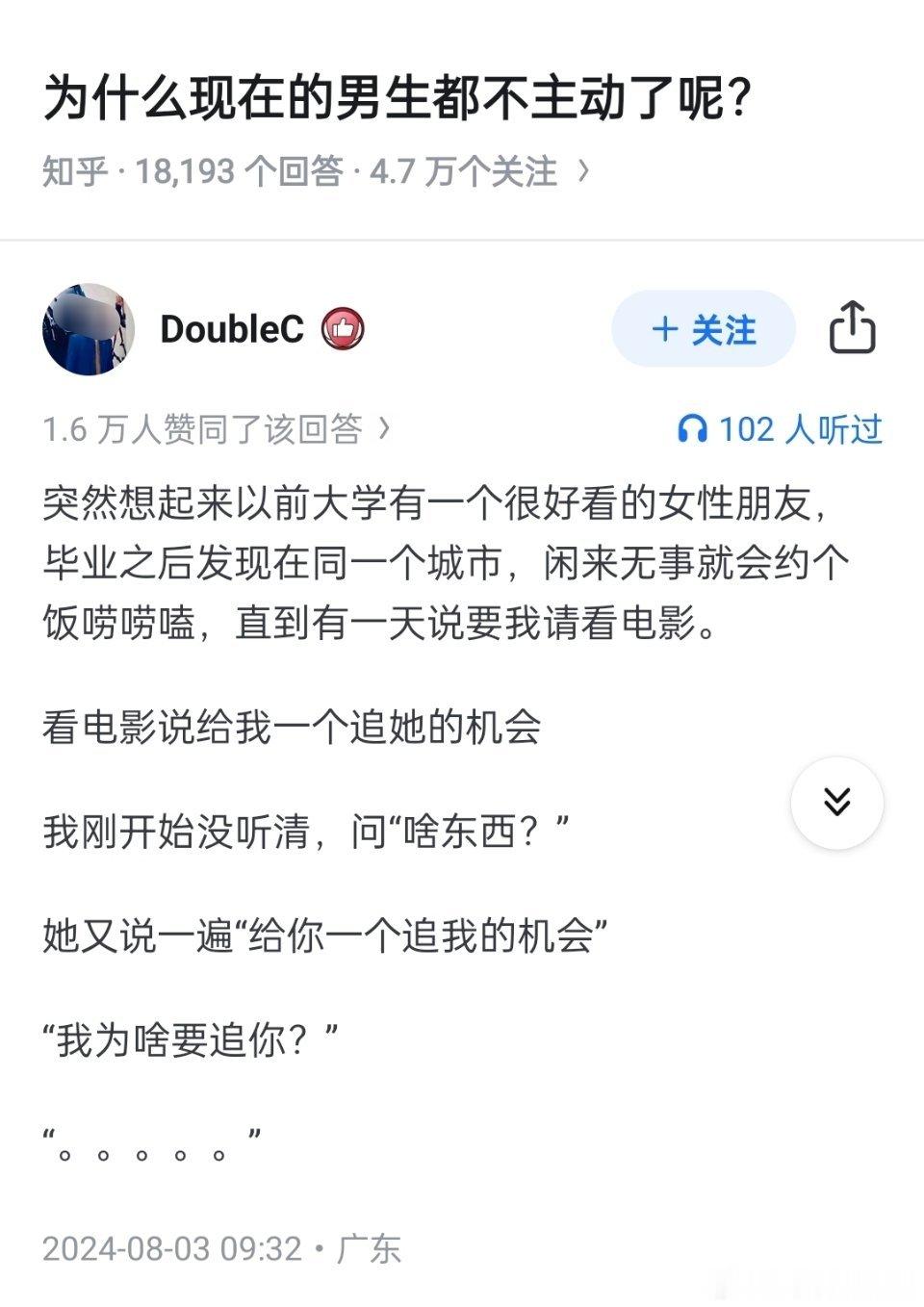This screenshot has height=1307, width=924.
Task: Select the username DoubleC
Action: point(232,330)
